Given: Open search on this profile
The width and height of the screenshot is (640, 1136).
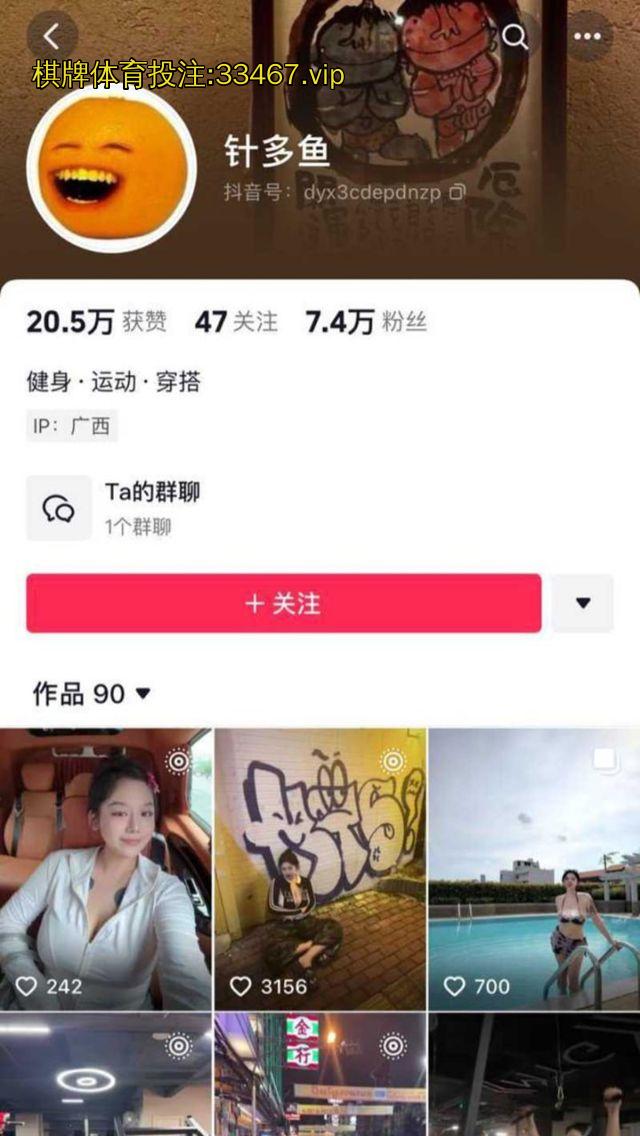Looking at the screenshot, I should click(515, 37).
